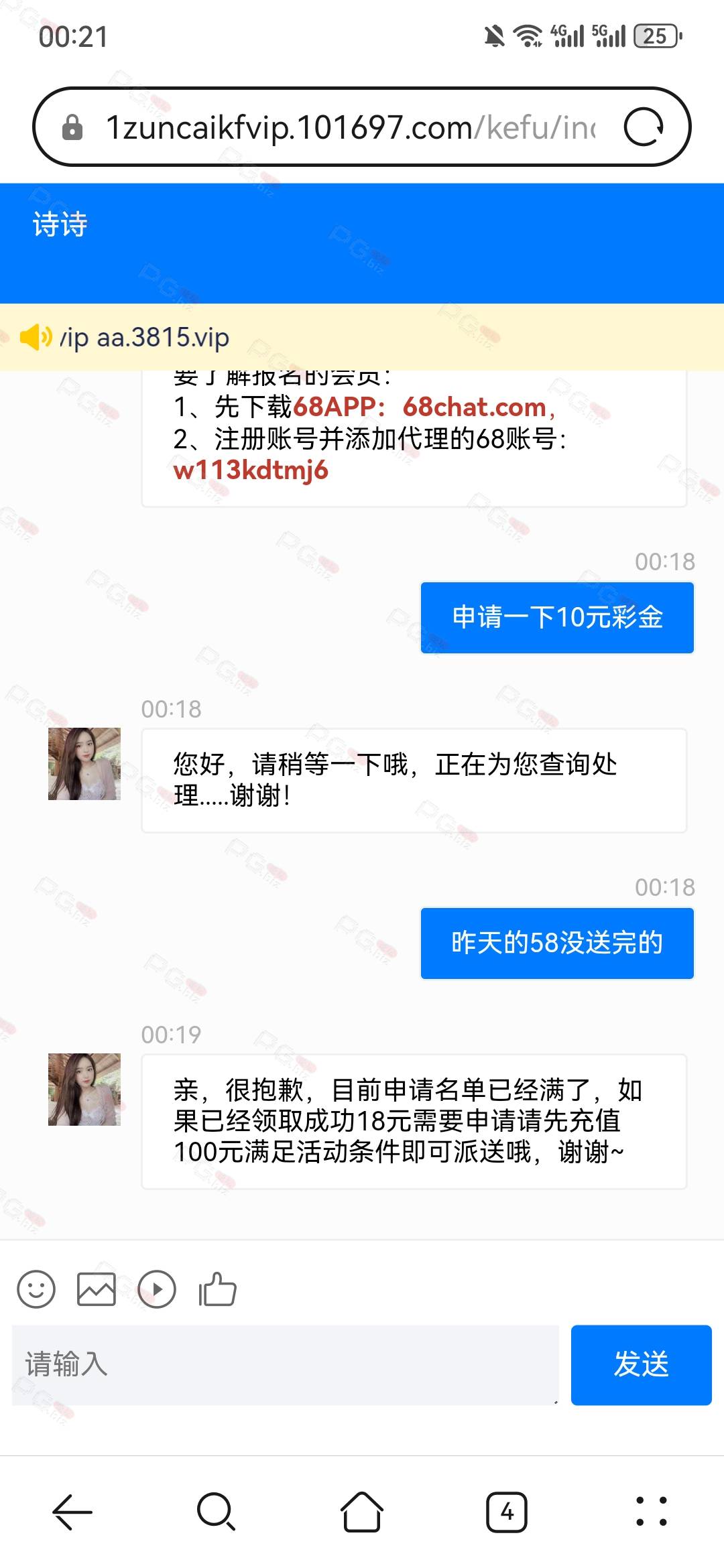Focus the 请输入 message field

286,1364
